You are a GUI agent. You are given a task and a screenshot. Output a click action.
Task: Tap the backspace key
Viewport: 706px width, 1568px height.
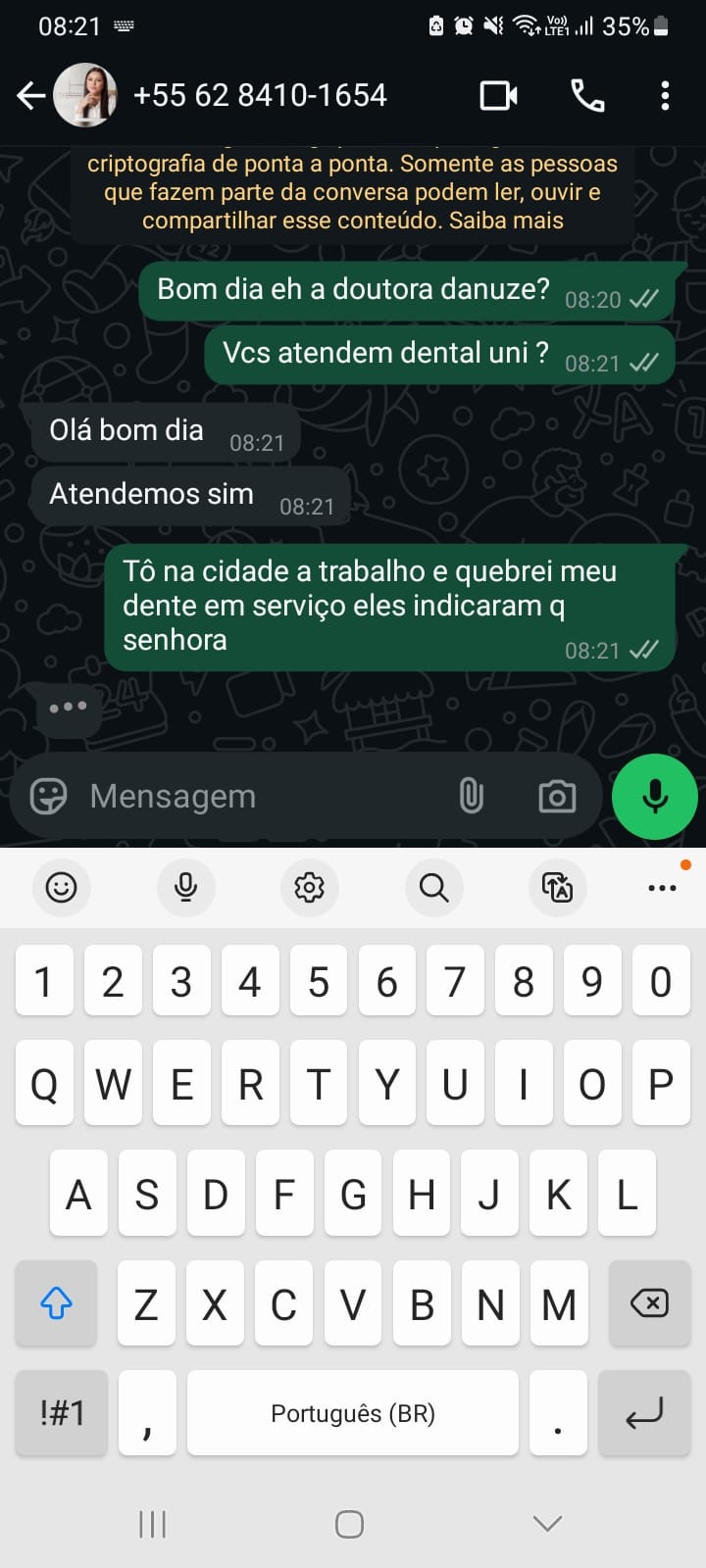point(648,1303)
